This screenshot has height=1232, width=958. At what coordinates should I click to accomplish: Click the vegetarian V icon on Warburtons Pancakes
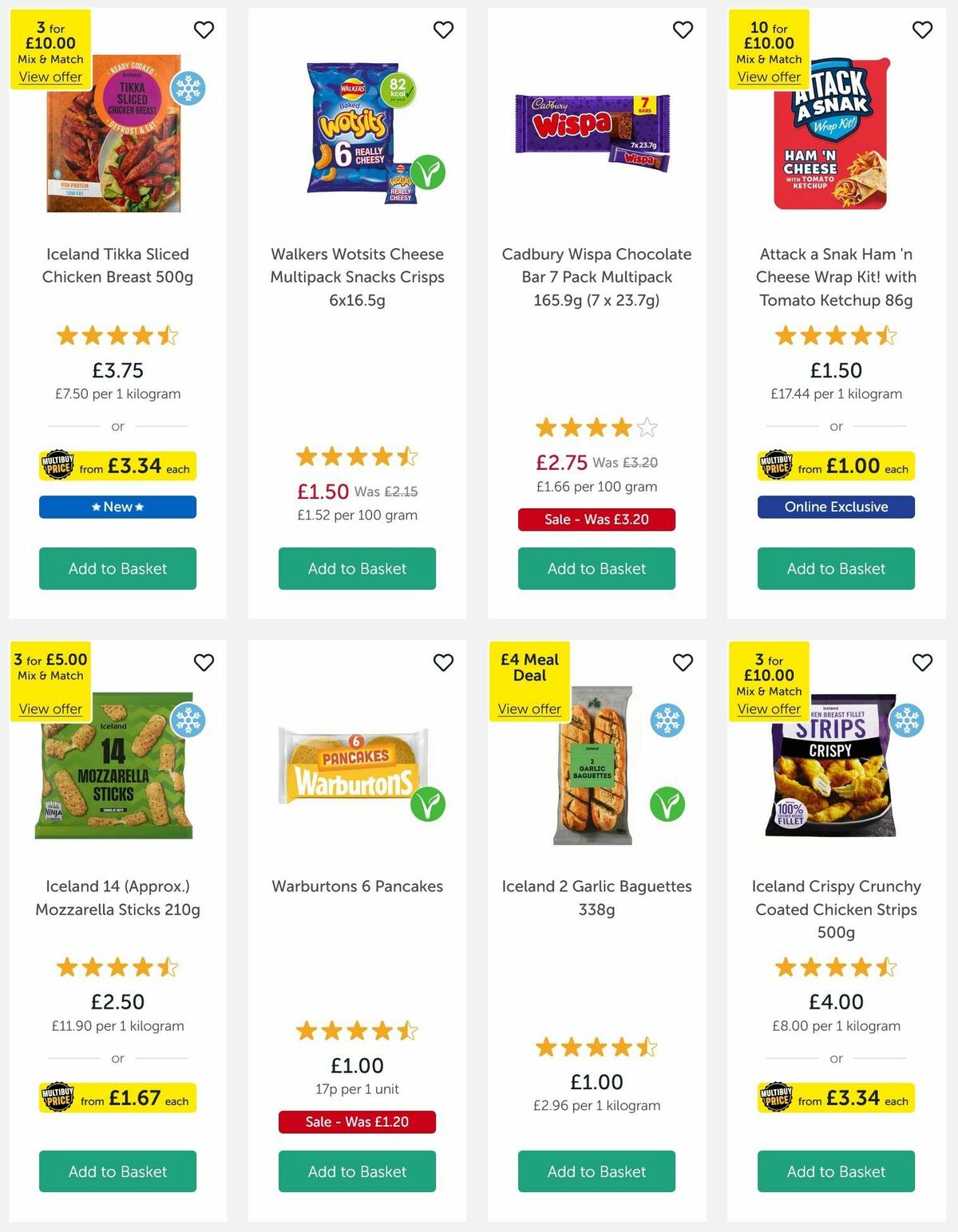pos(427,806)
